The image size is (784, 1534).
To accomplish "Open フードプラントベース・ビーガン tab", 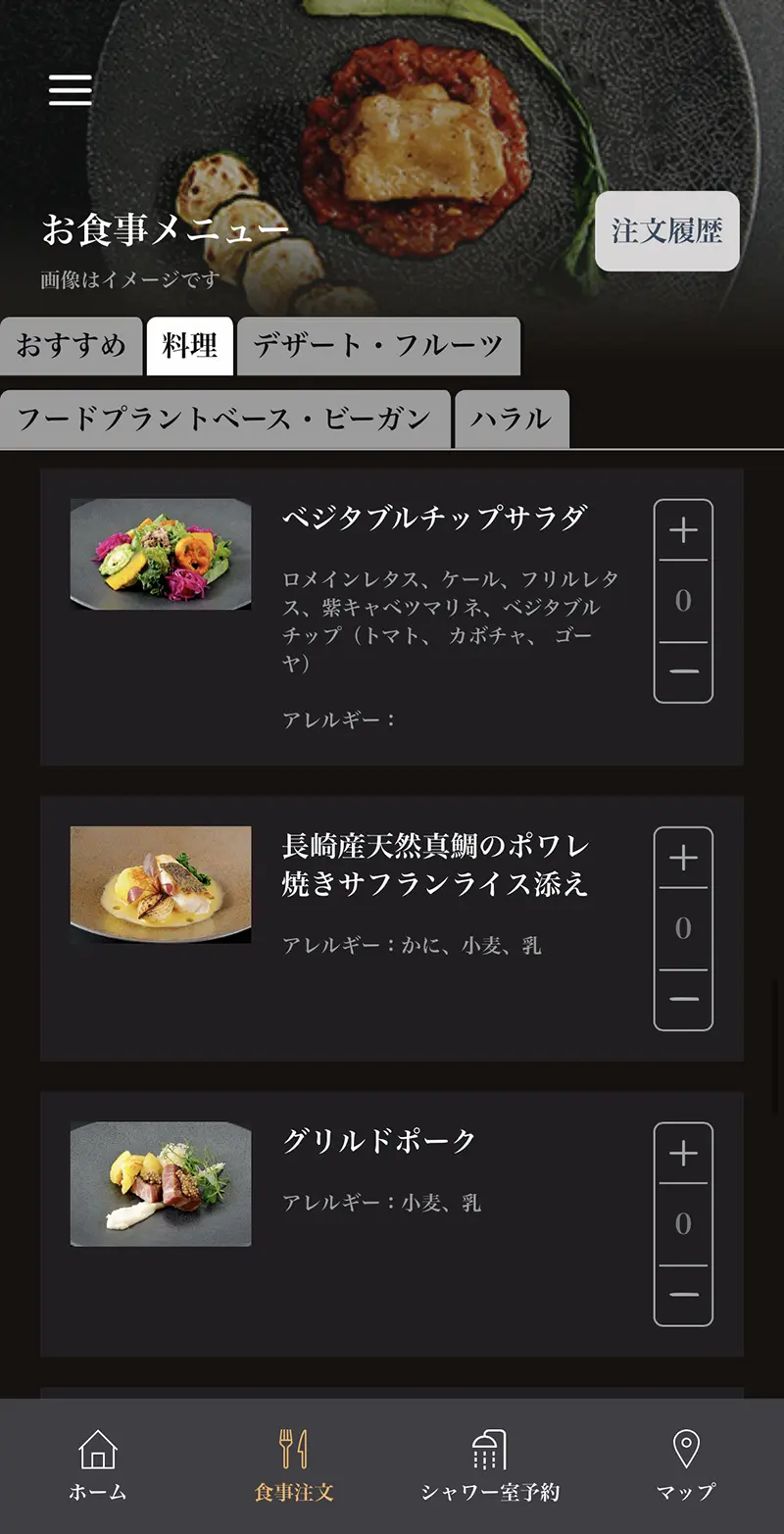I will point(224,420).
